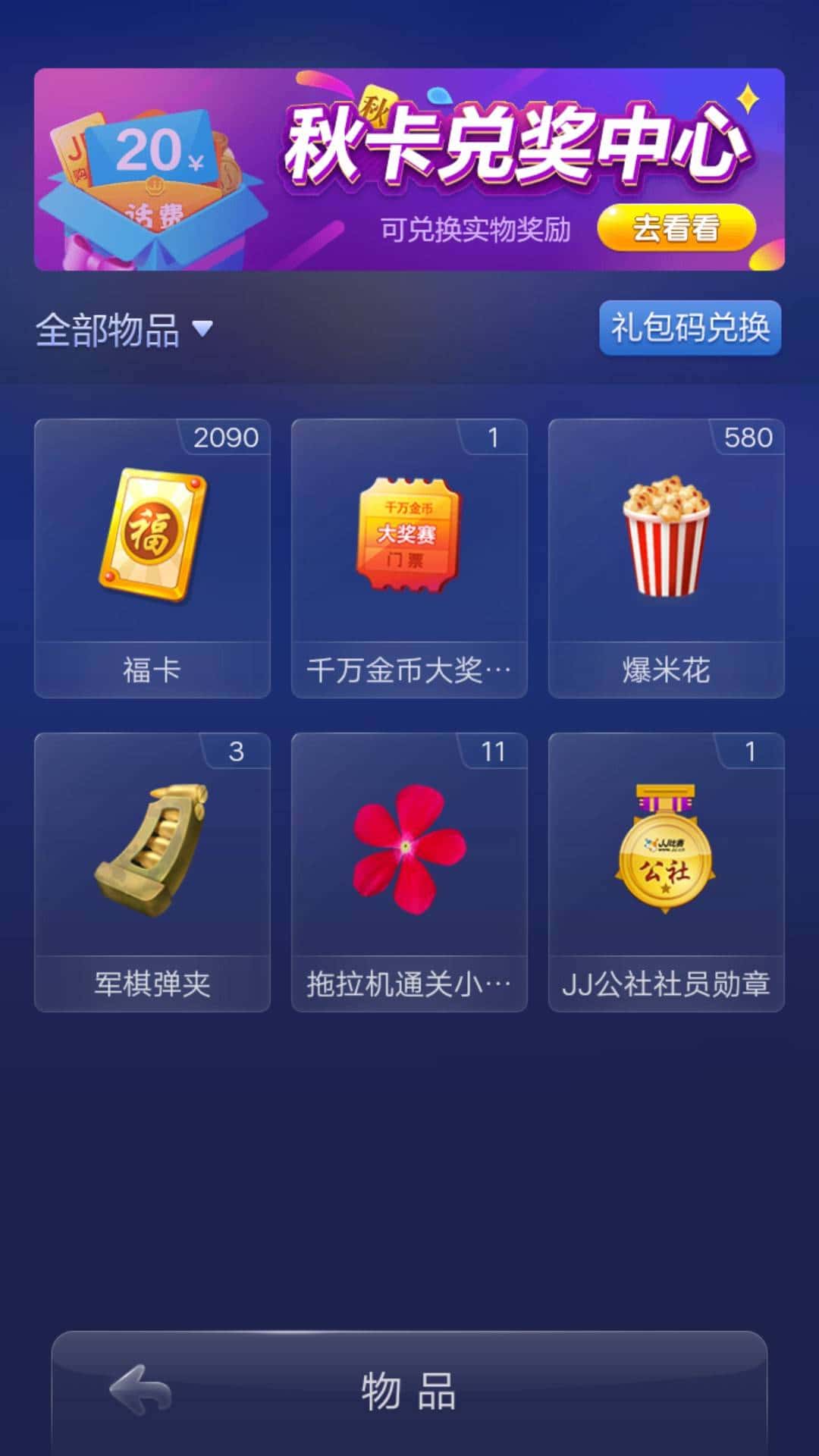The image size is (819, 1456).
Task: Click the JJ公社社员勋章 medal icon
Action: point(666,849)
